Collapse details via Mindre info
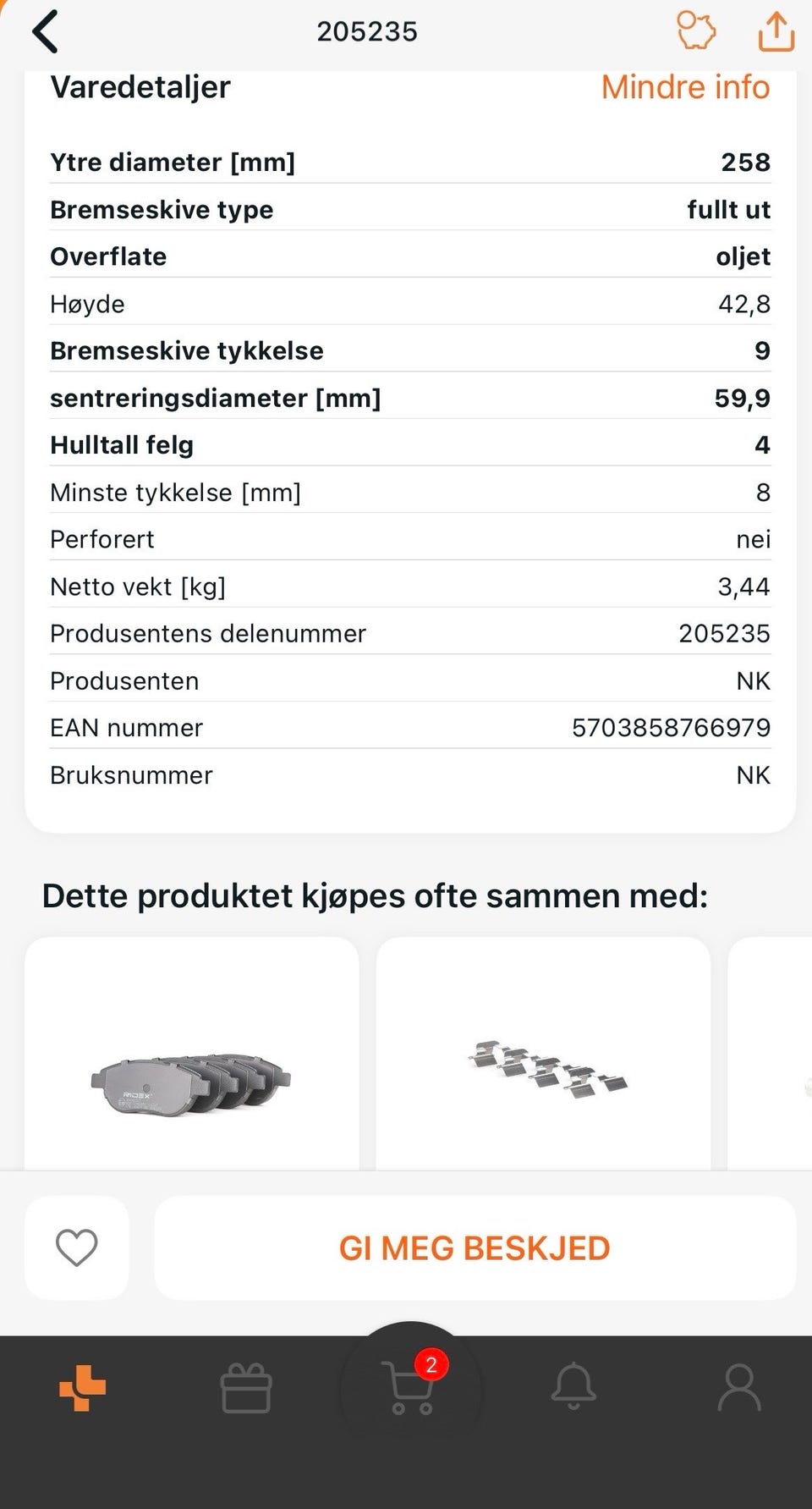 click(685, 87)
